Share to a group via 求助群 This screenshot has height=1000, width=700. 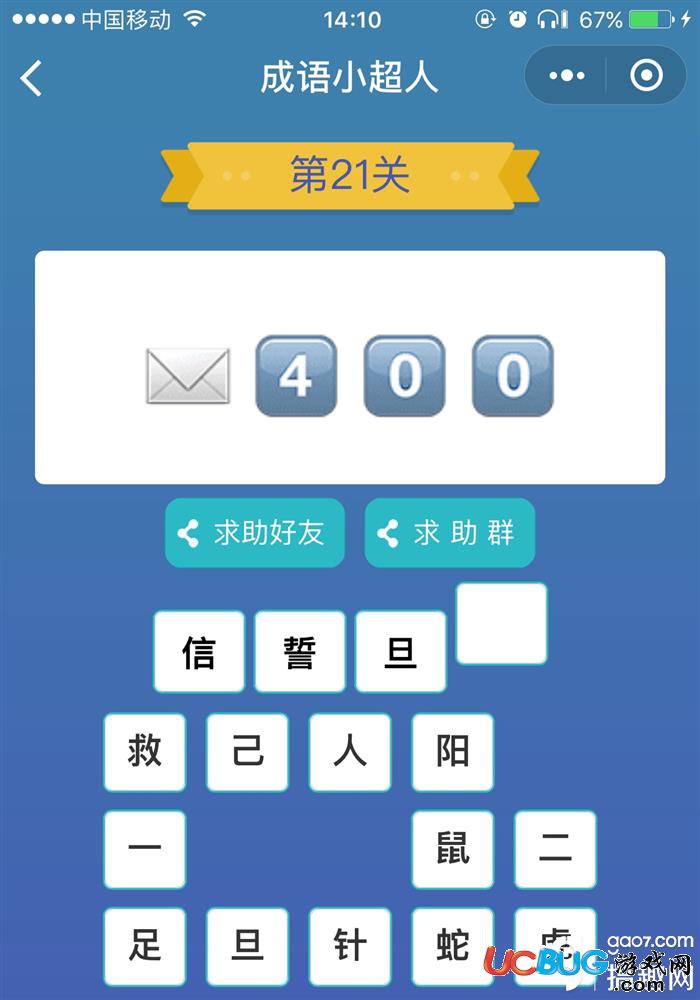pyautogui.click(x=449, y=533)
